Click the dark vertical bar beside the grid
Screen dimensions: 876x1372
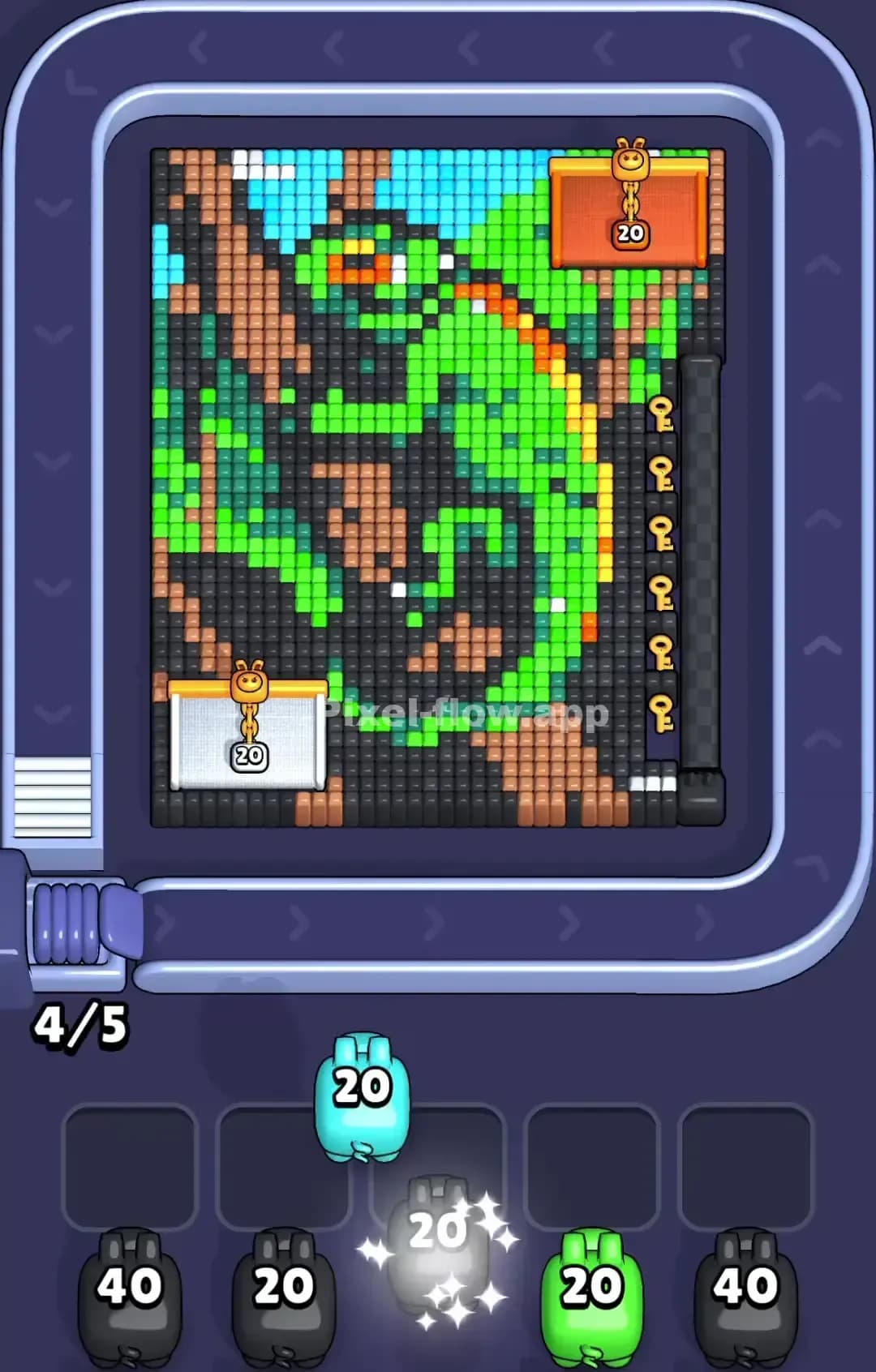[702, 560]
